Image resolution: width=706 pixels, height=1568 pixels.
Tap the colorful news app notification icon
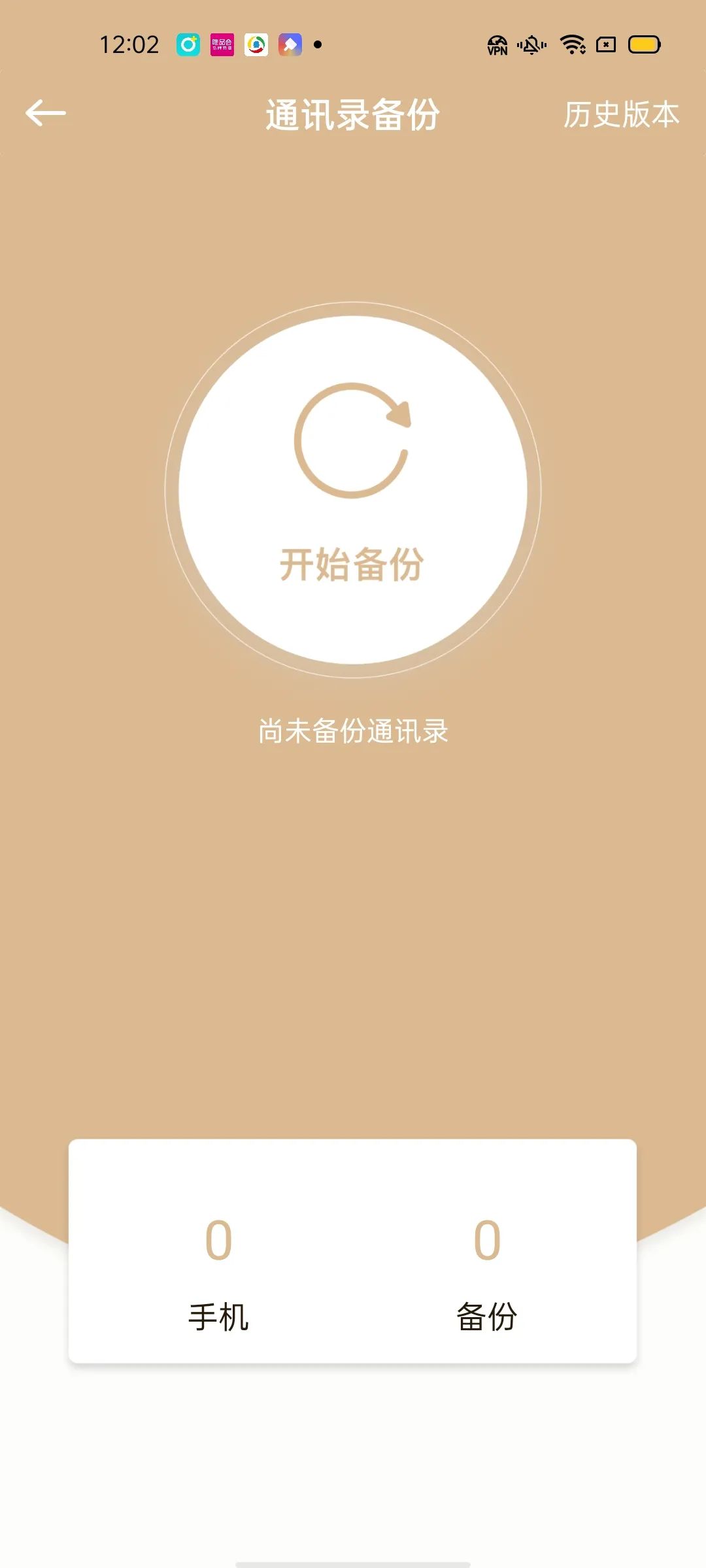point(256,44)
